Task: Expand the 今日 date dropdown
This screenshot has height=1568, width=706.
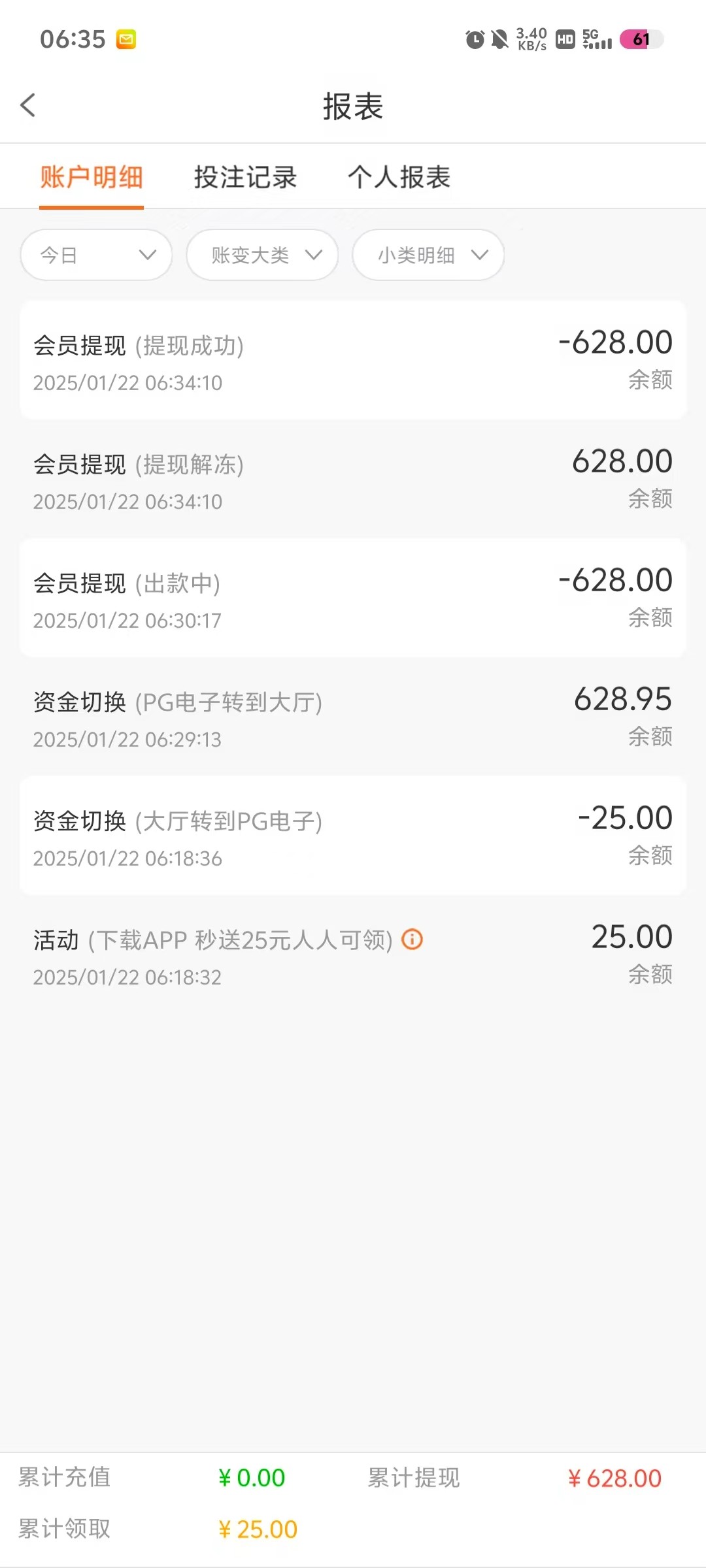Action: pos(96,255)
